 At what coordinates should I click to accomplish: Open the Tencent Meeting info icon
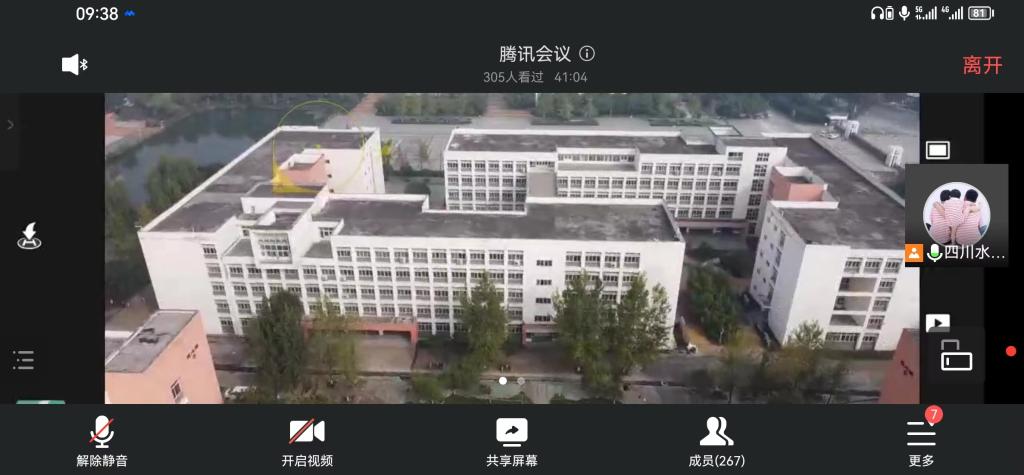(x=587, y=54)
